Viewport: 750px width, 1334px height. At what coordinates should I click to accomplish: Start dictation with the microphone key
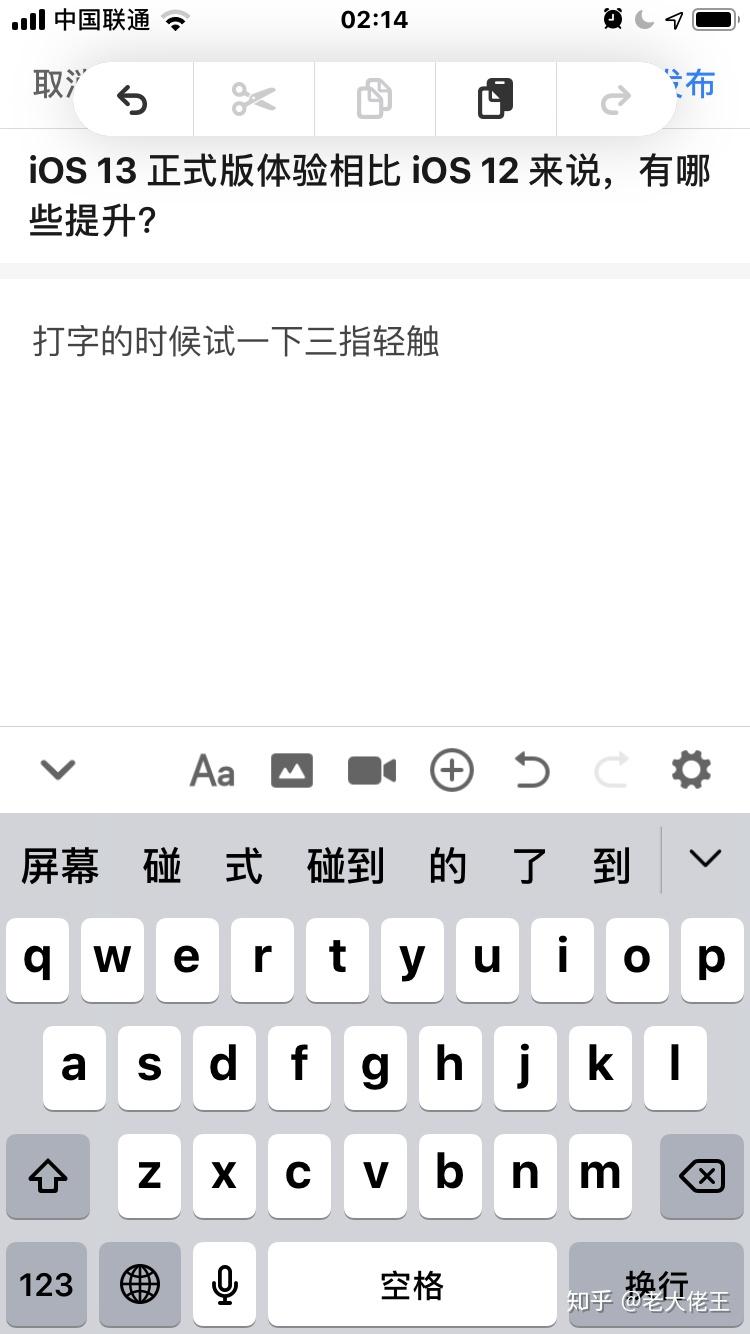(x=225, y=1284)
